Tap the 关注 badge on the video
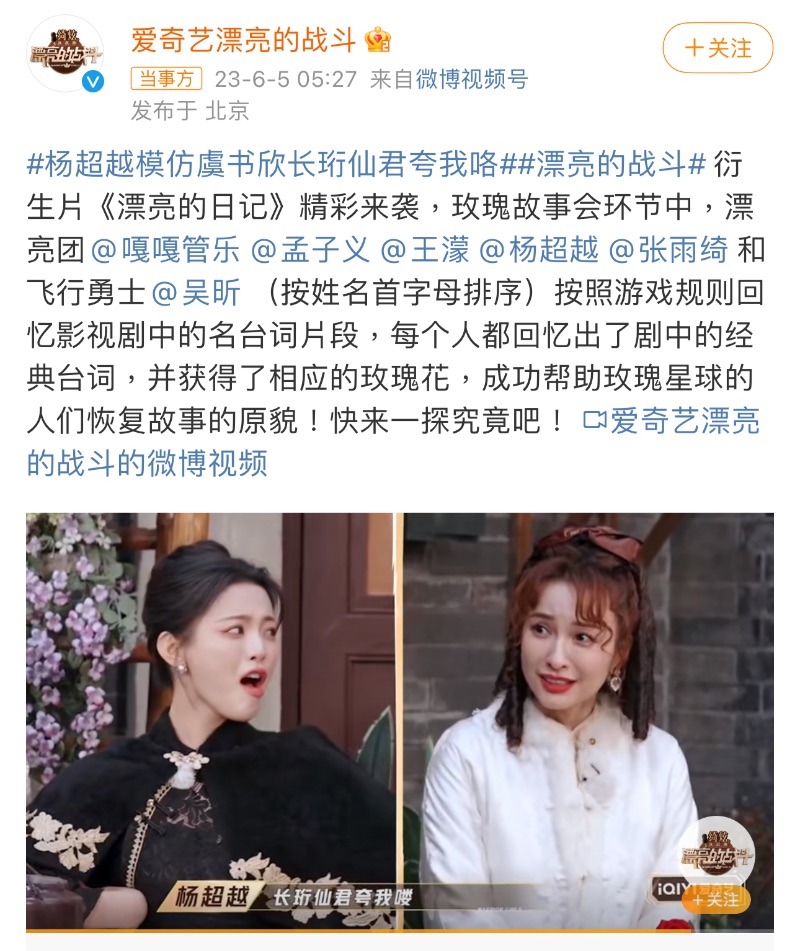This screenshot has height=951, width=800. point(716,899)
